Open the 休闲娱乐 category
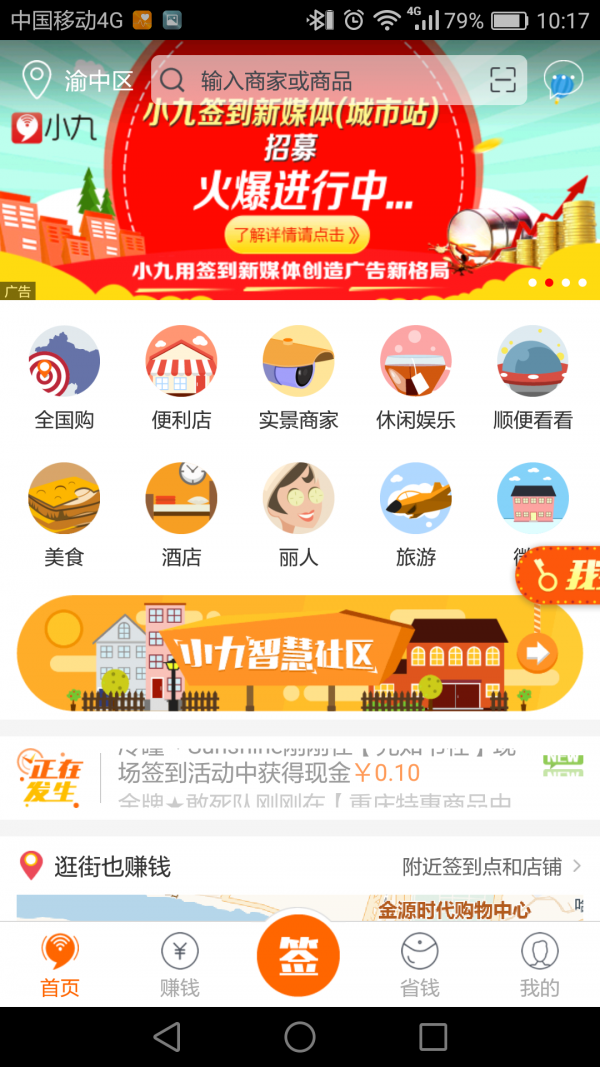 point(415,378)
